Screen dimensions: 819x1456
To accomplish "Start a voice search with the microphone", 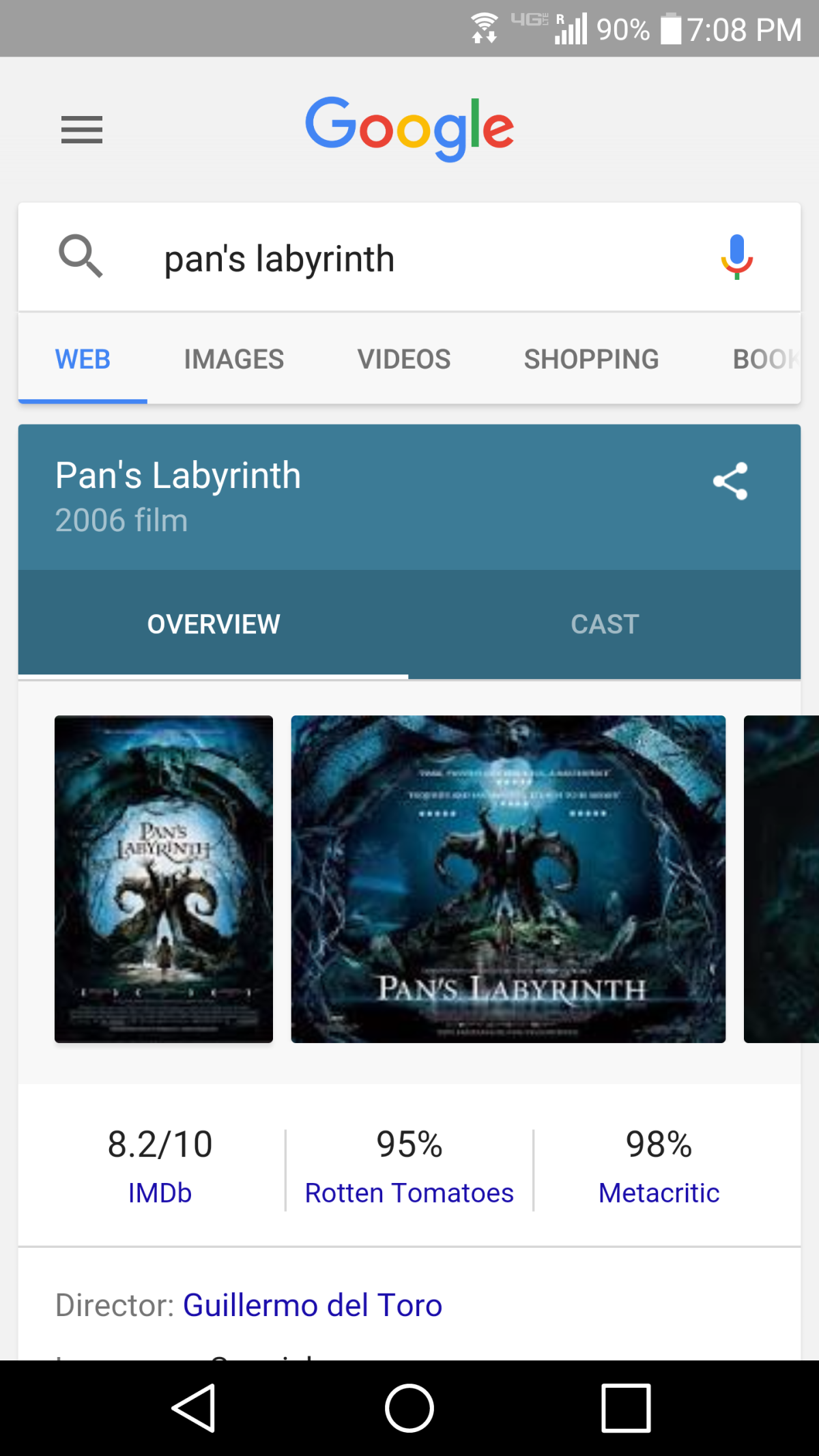I will point(736,257).
